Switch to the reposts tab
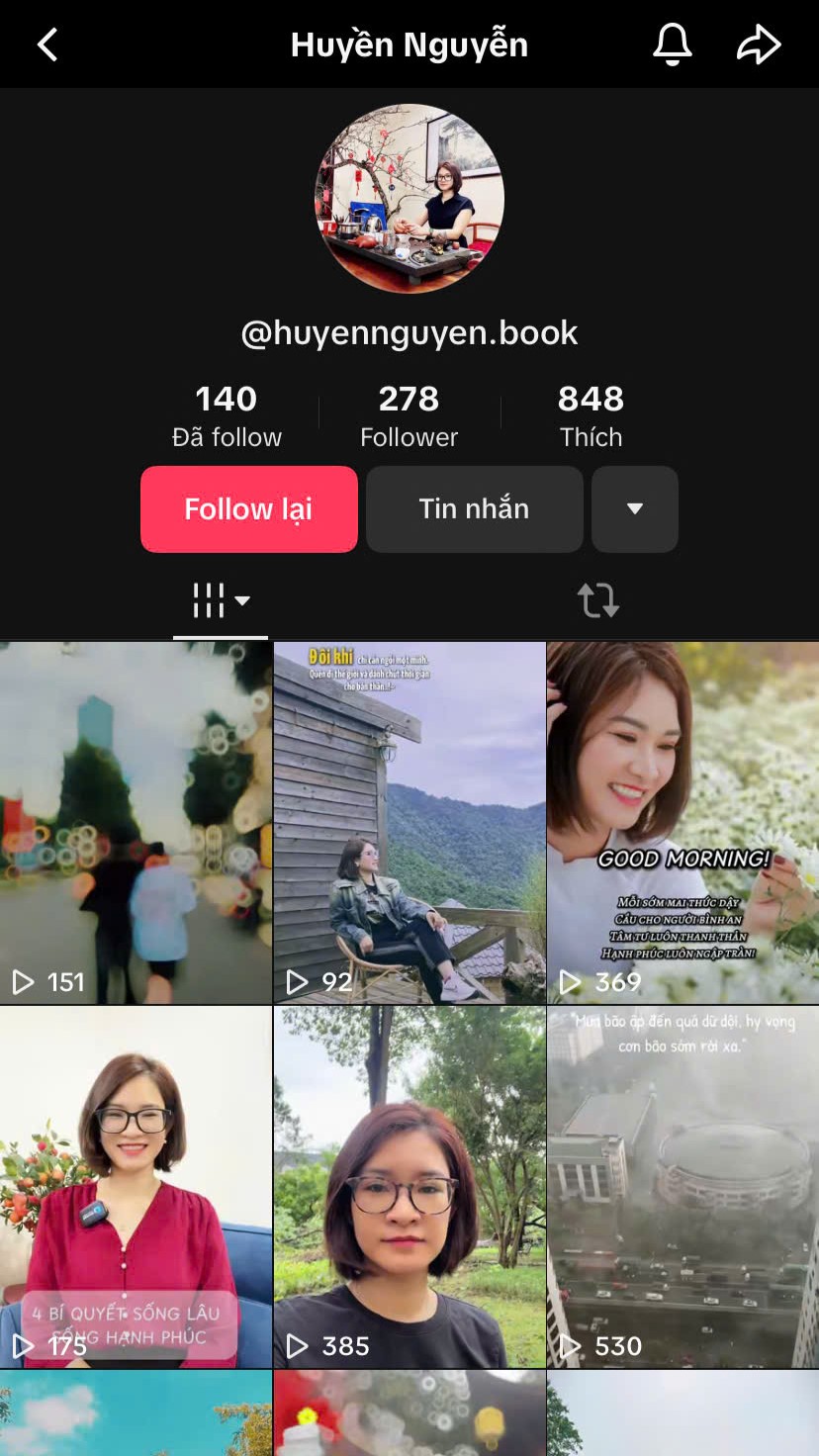819x1456 pixels. pos(598,600)
